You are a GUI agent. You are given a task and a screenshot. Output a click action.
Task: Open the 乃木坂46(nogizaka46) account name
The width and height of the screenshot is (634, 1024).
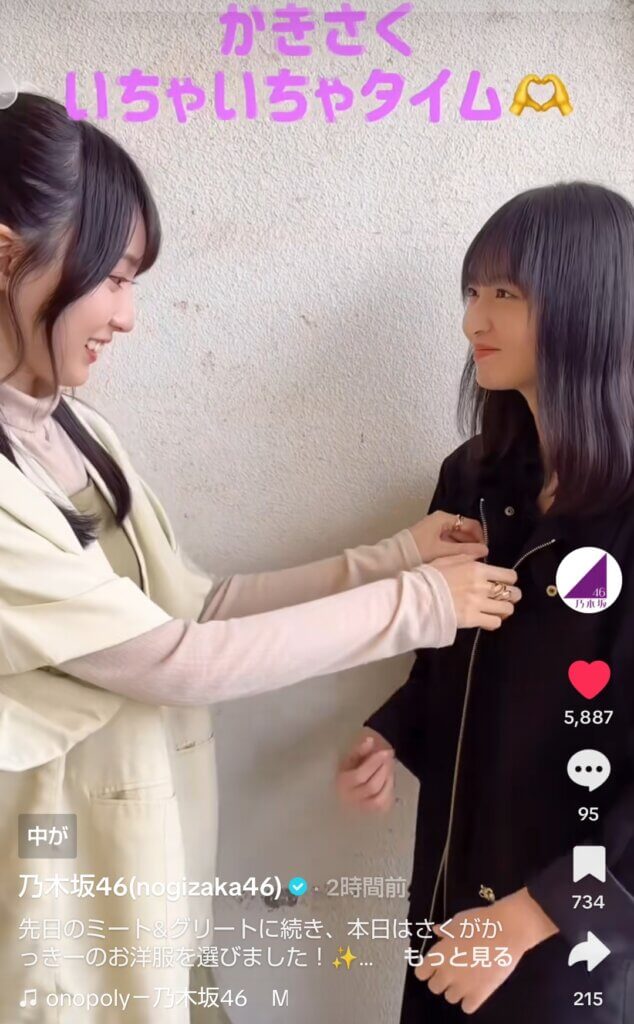(x=150, y=886)
